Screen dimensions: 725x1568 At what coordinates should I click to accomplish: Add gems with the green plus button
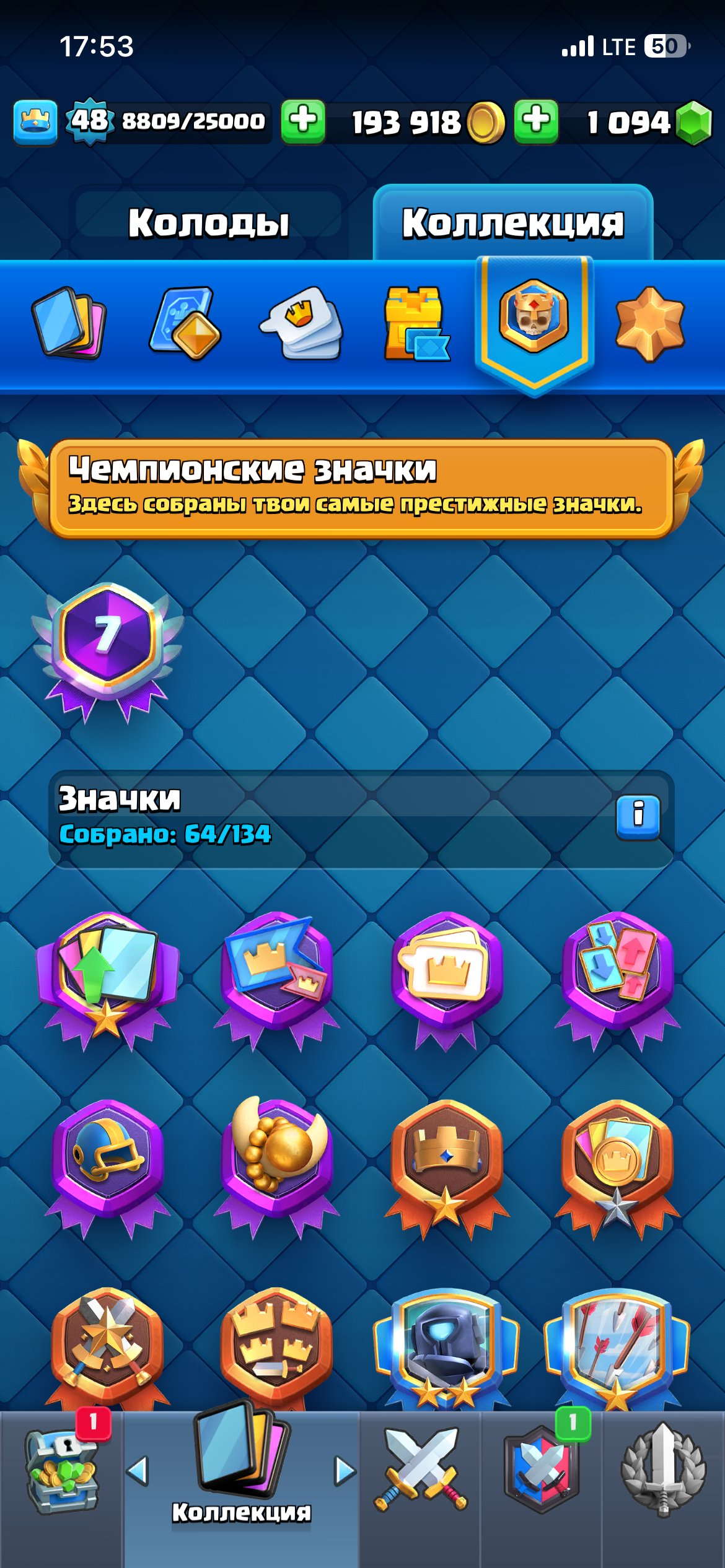(x=536, y=121)
